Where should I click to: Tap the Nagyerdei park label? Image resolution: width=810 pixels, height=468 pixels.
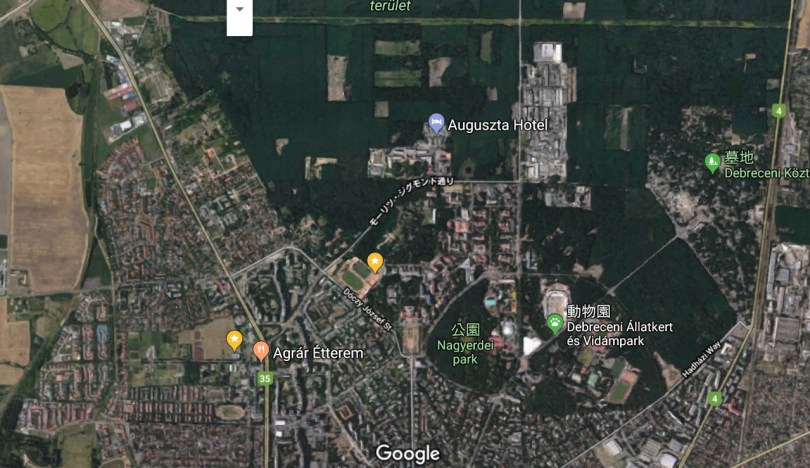(x=465, y=350)
